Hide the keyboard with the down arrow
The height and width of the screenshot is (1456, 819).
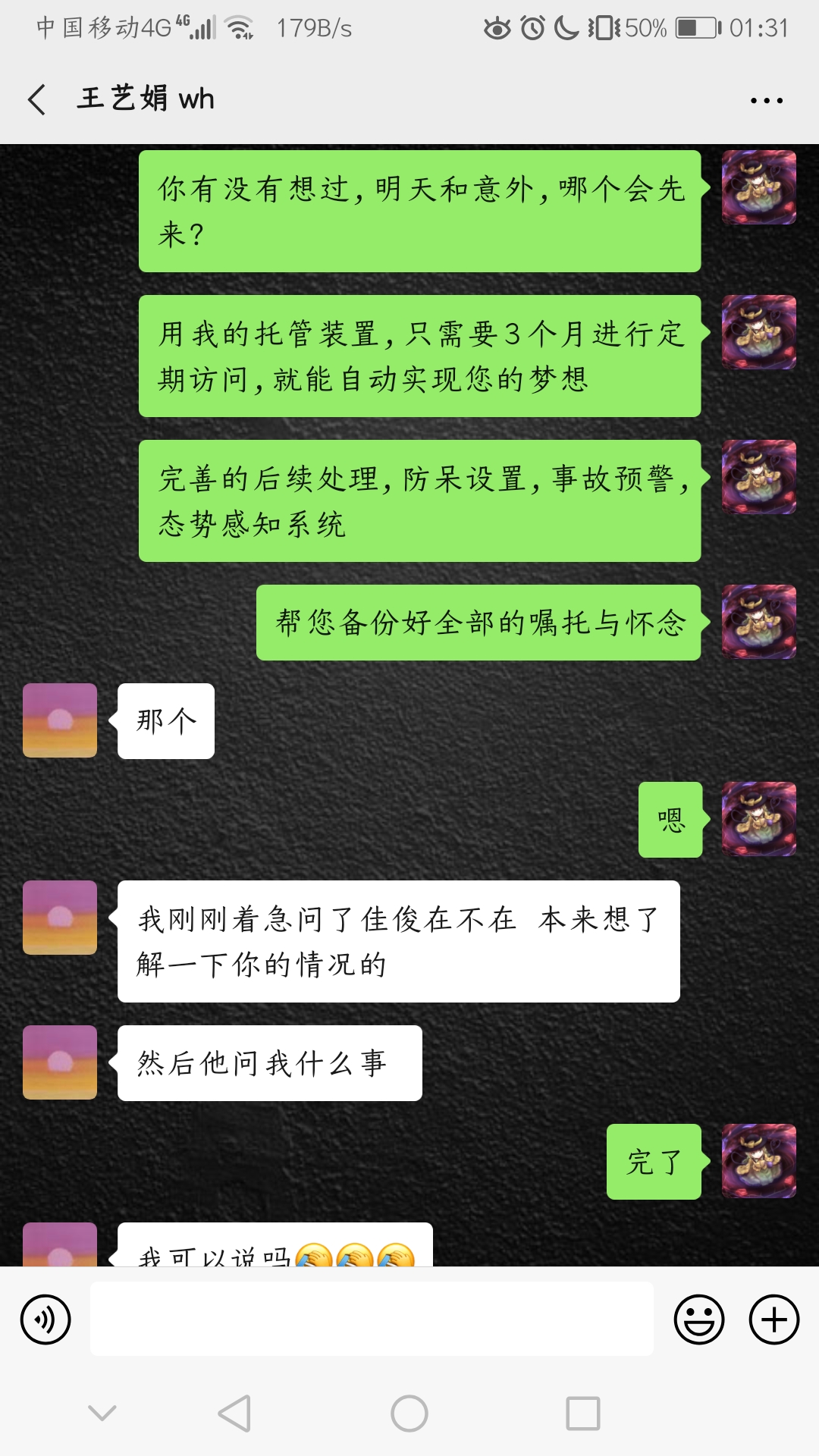(102, 1414)
